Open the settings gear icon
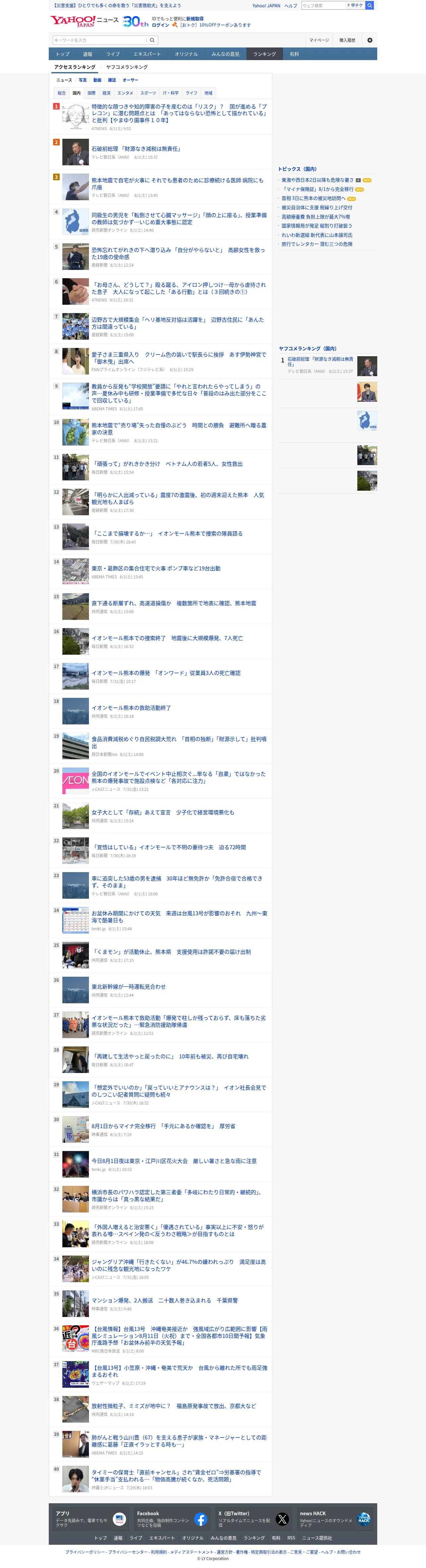Screen dimensions: 426x1568 tap(369, 40)
